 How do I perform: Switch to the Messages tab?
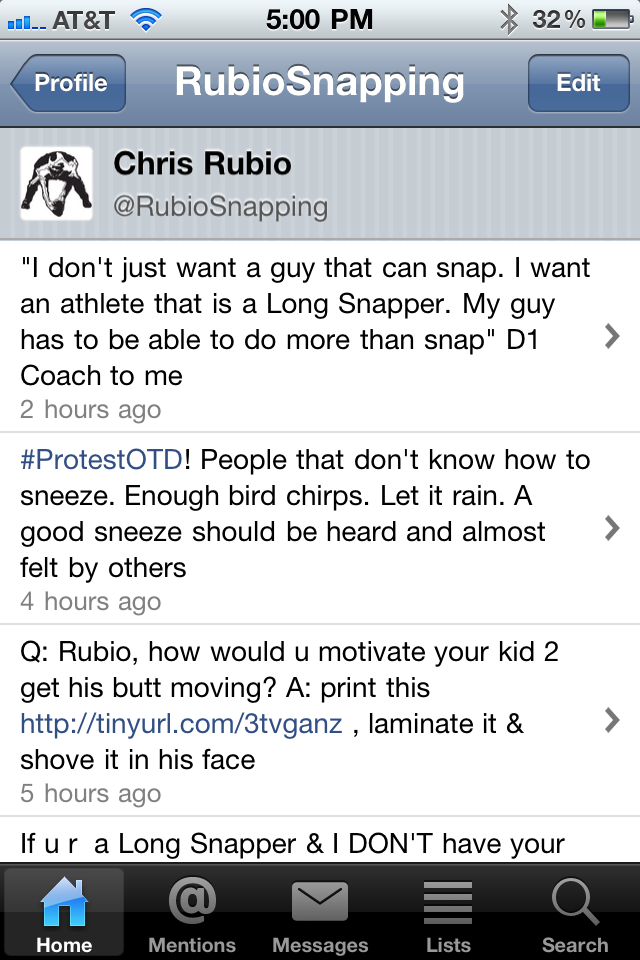pyautogui.click(x=320, y=912)
